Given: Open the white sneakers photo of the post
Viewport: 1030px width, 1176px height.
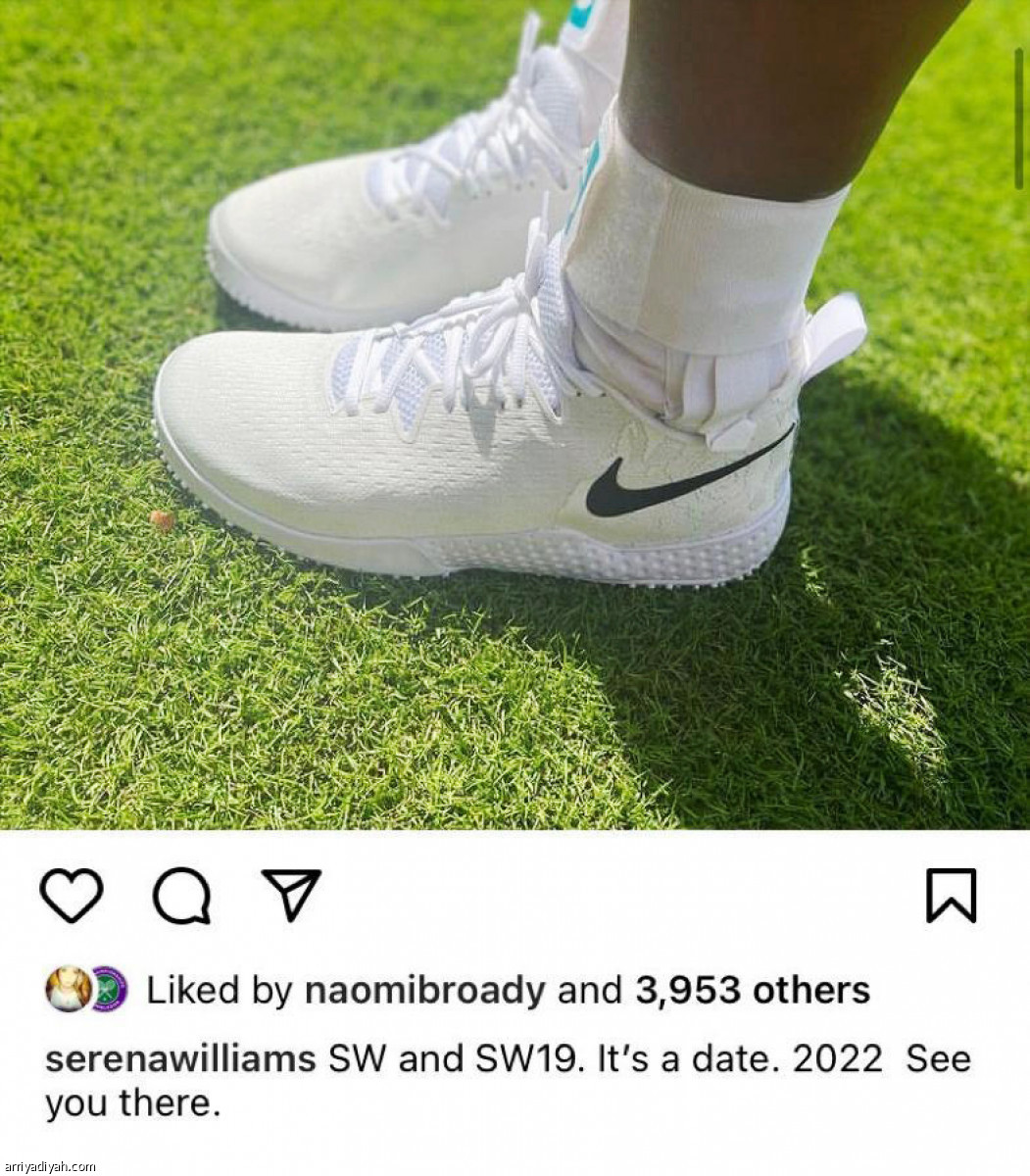Looking at the screenshot, I should click(x=515, y=412).
